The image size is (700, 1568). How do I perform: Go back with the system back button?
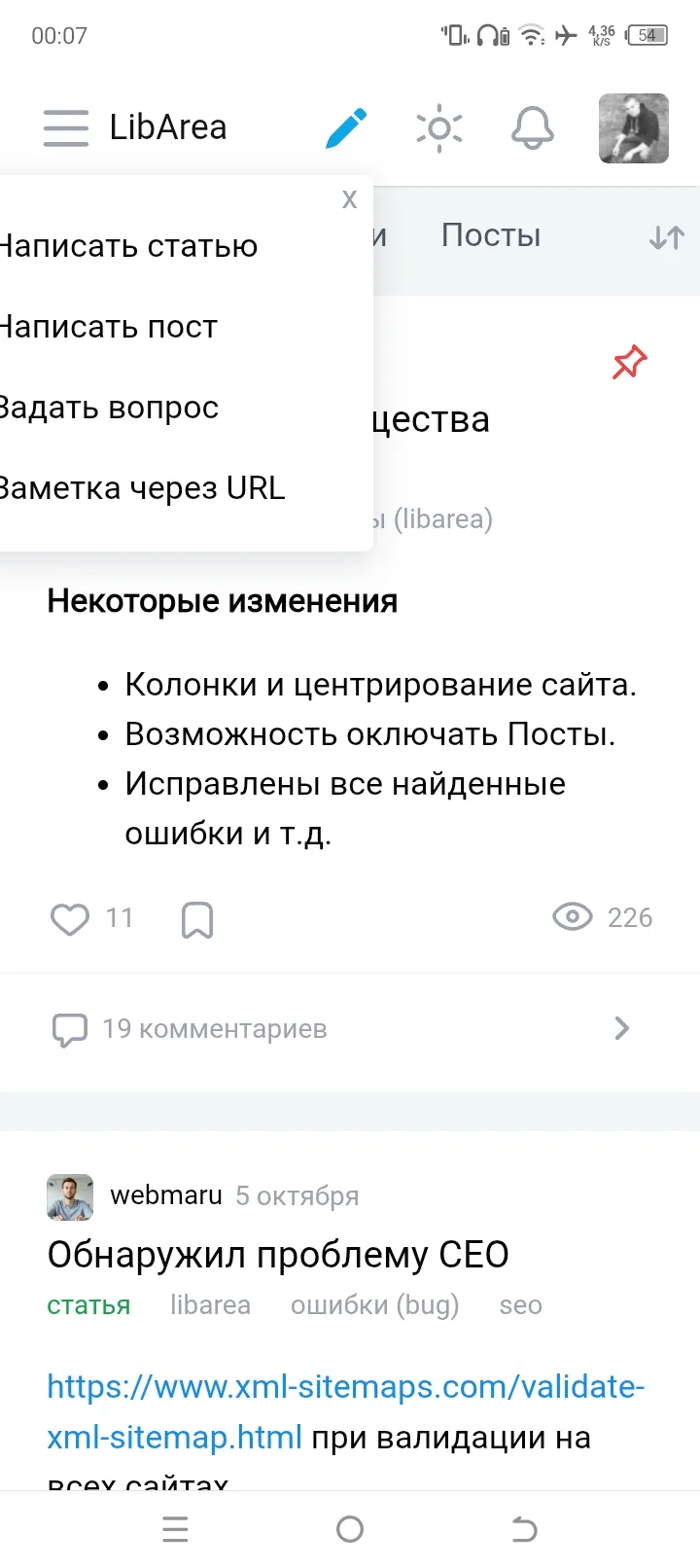tap(525, 1530)
